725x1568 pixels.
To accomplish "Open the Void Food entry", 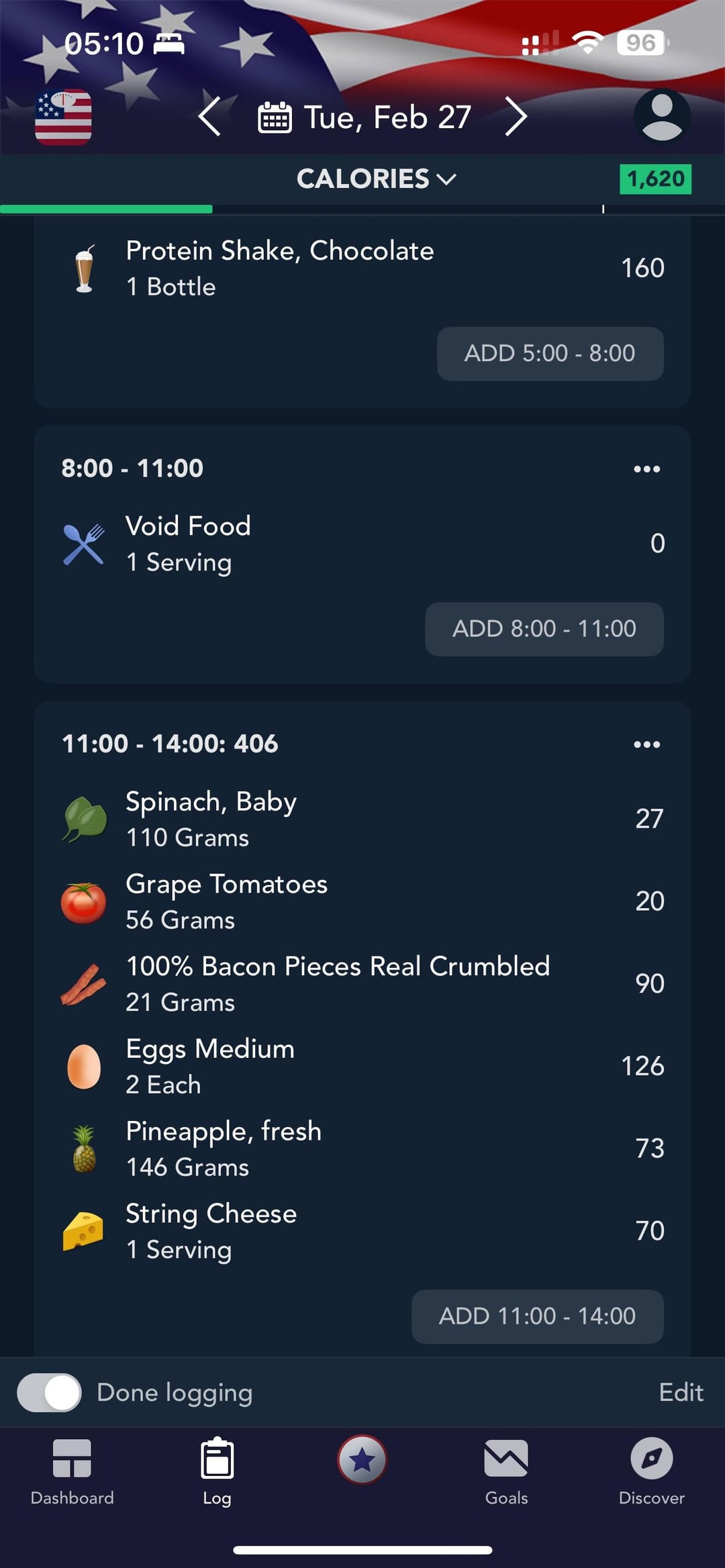I will click(362, 544).
